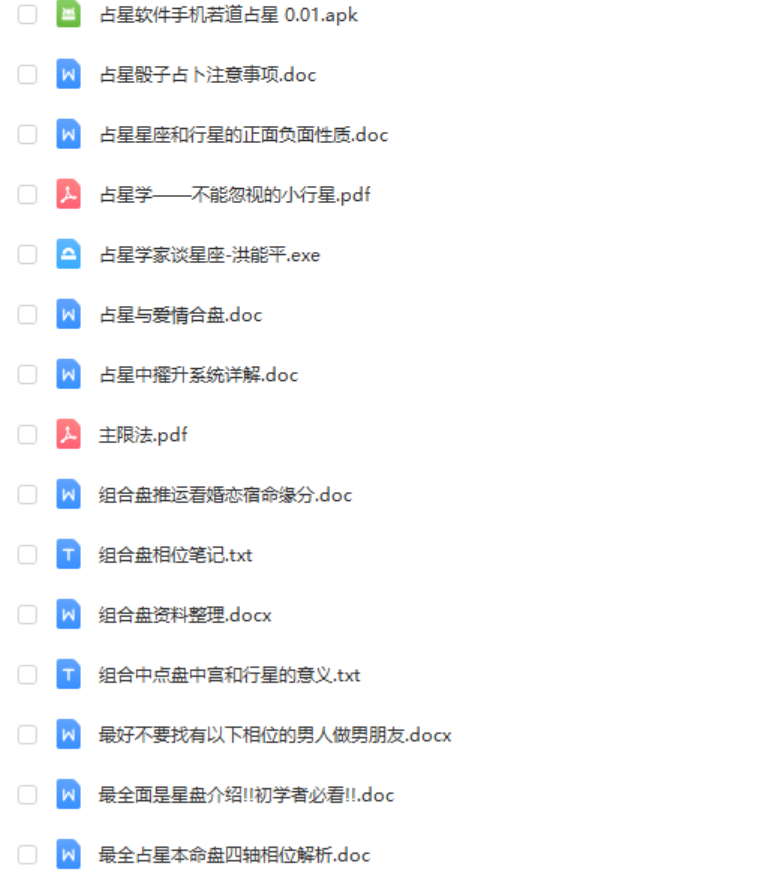Open the 主限法.pdf file
771x880 pixels.
coord(143,435)
